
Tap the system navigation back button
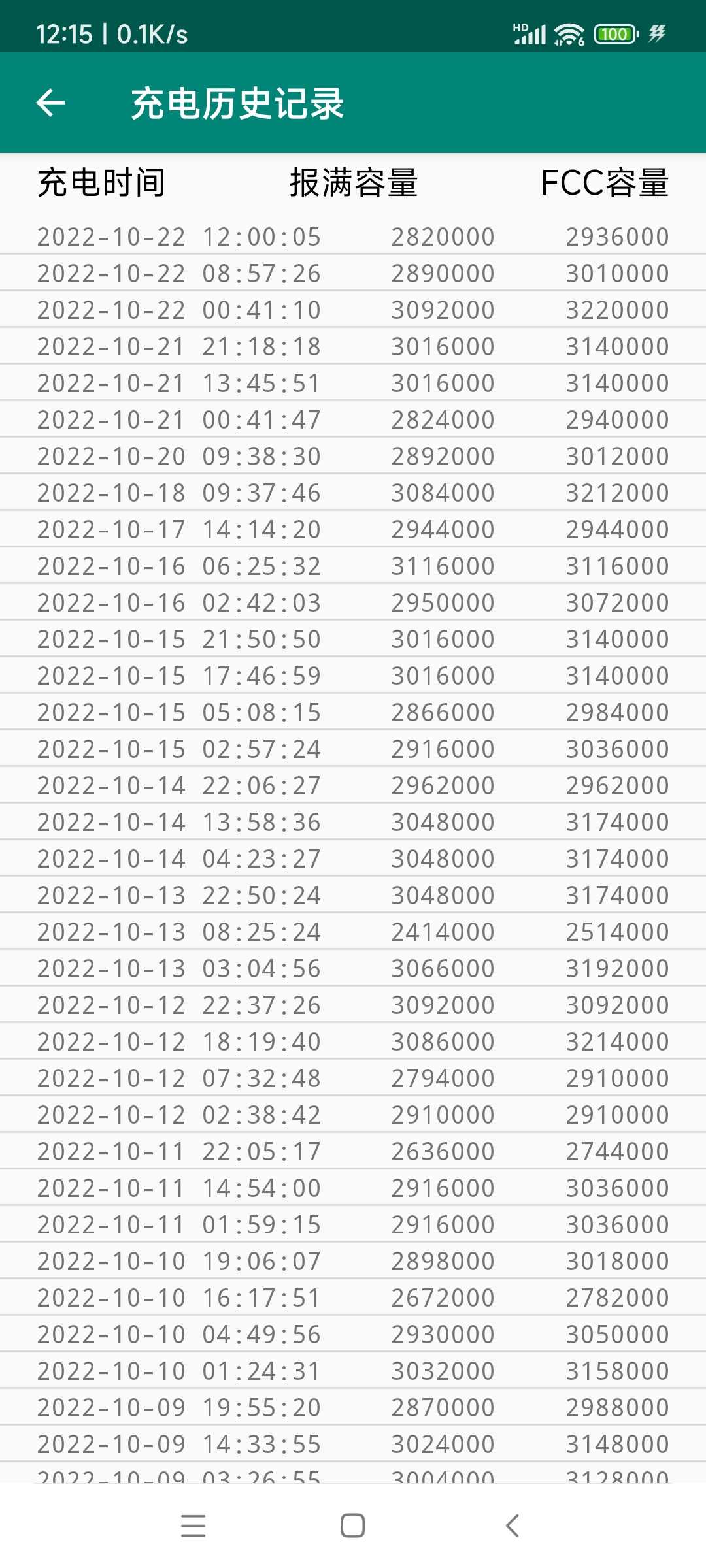point(513,1526)
